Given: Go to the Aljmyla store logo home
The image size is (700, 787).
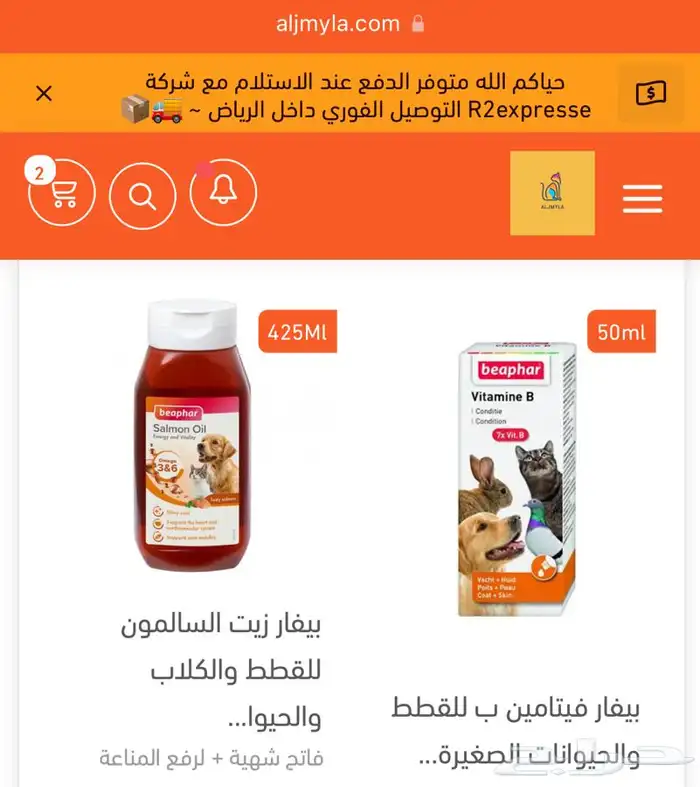Looking at the screenshot, I should 552,193.
